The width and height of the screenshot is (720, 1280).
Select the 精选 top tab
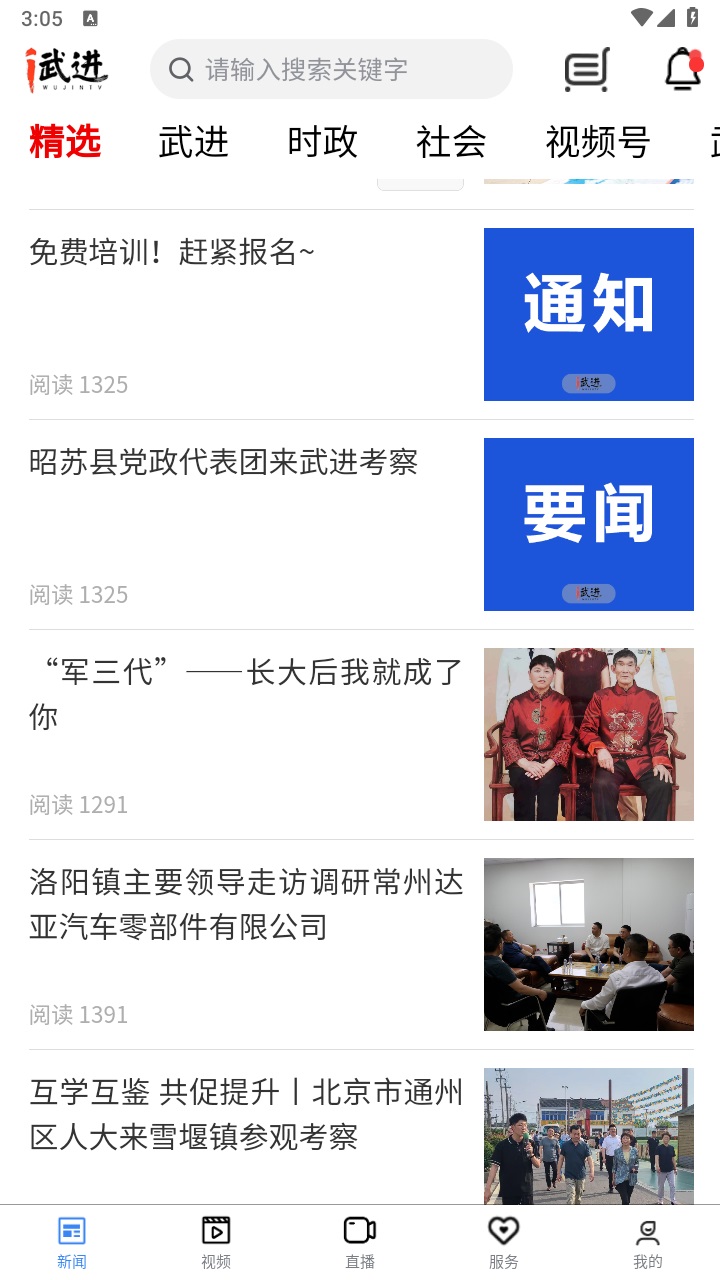[65, 142]
